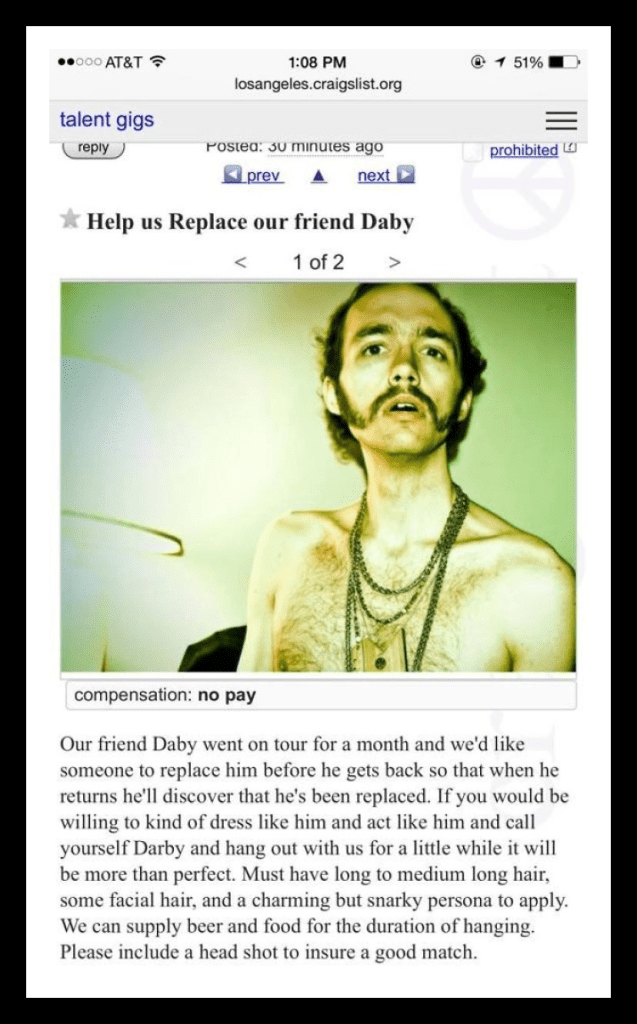The height and width of the screenshot is (1024, 637).
Task: Open the prohibited flag link
Action: (523, 150)
